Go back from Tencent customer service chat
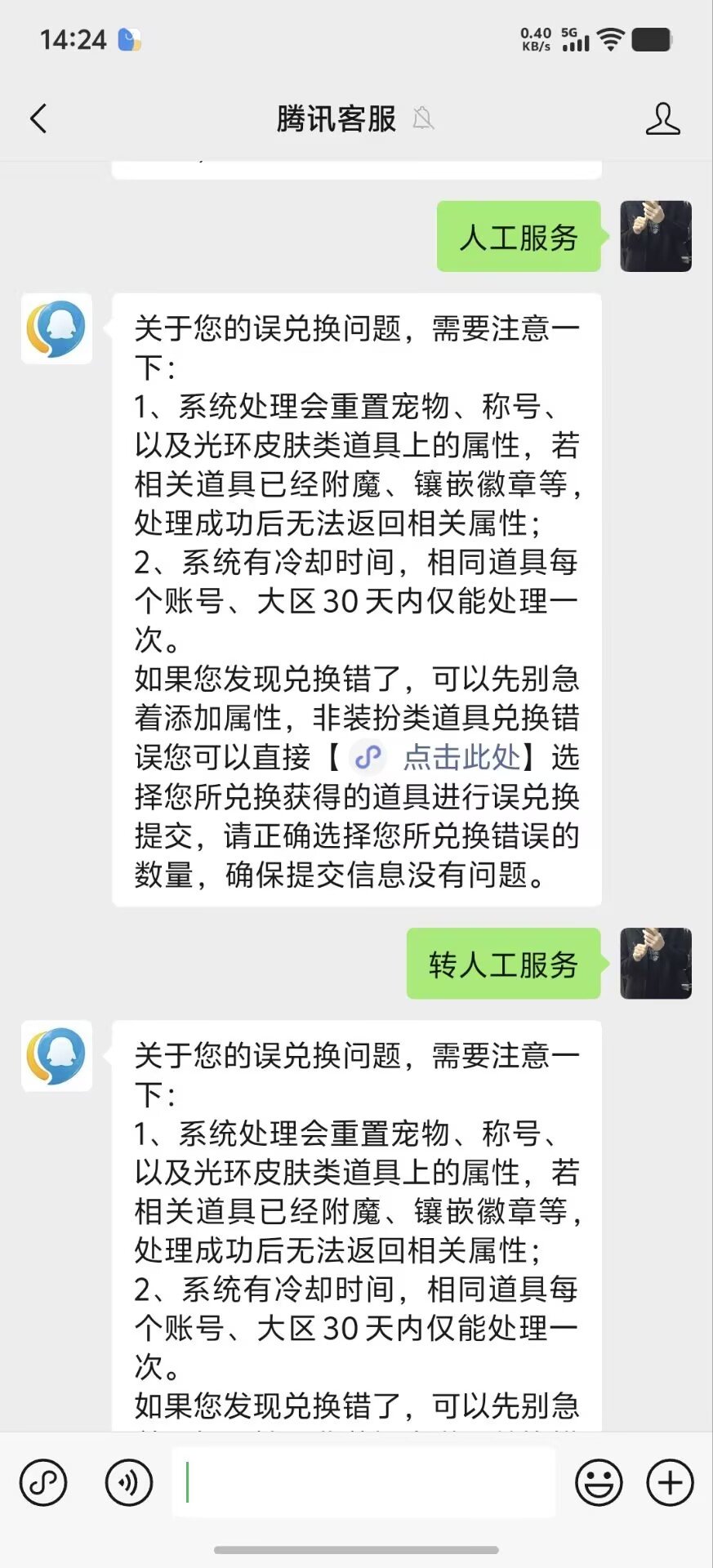713x1568 pixels. click(x=38, y=118)
